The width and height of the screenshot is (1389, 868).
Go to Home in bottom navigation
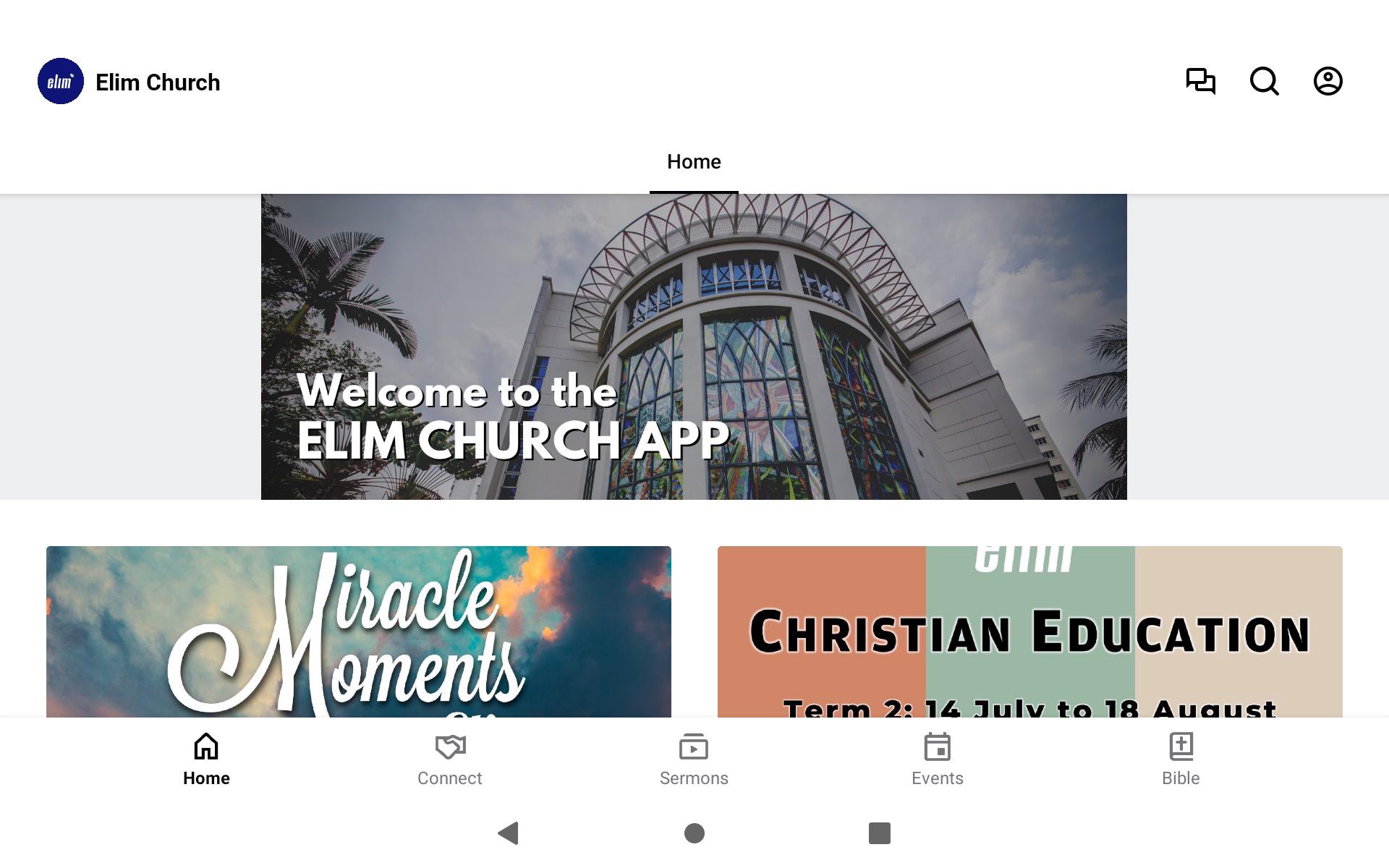206,759
